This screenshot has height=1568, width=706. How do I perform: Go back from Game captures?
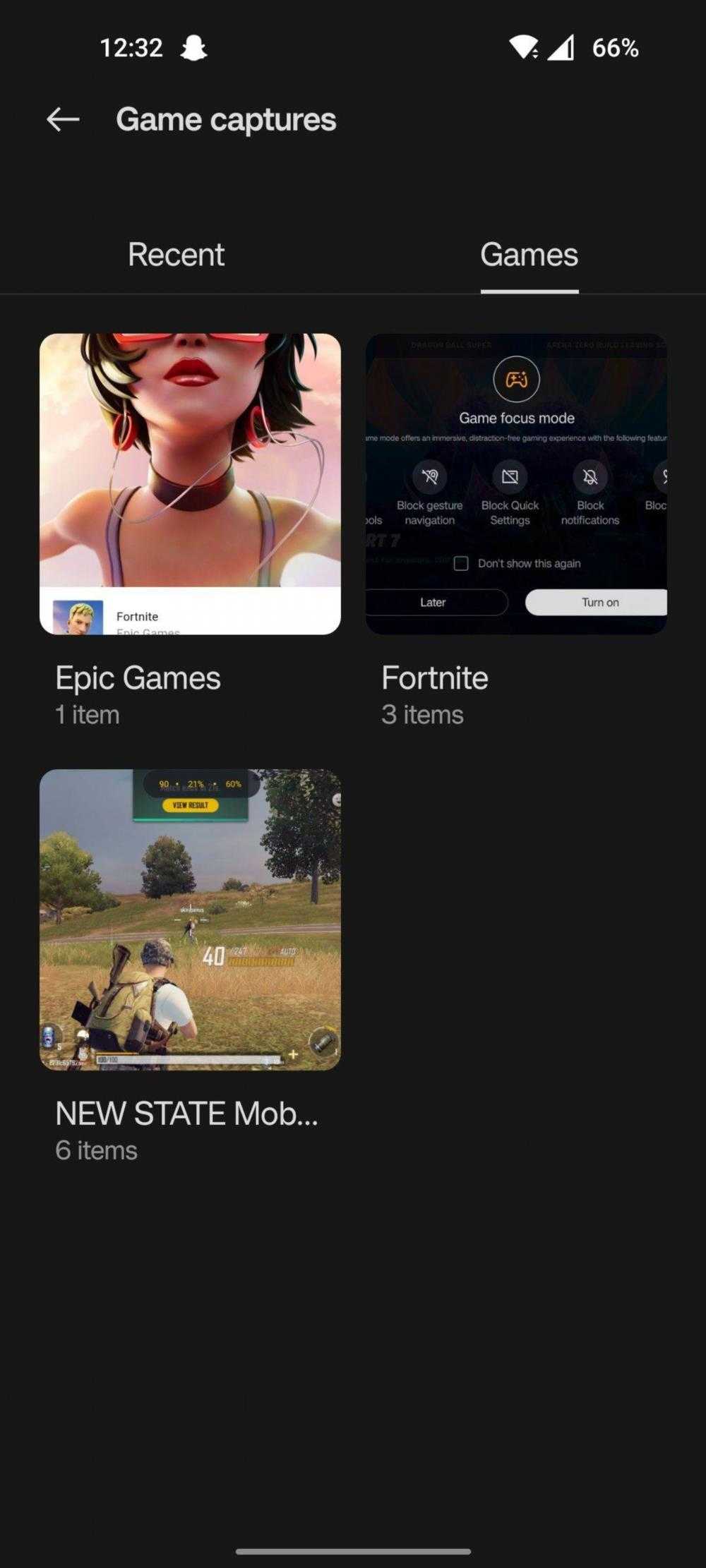(62, 119)
